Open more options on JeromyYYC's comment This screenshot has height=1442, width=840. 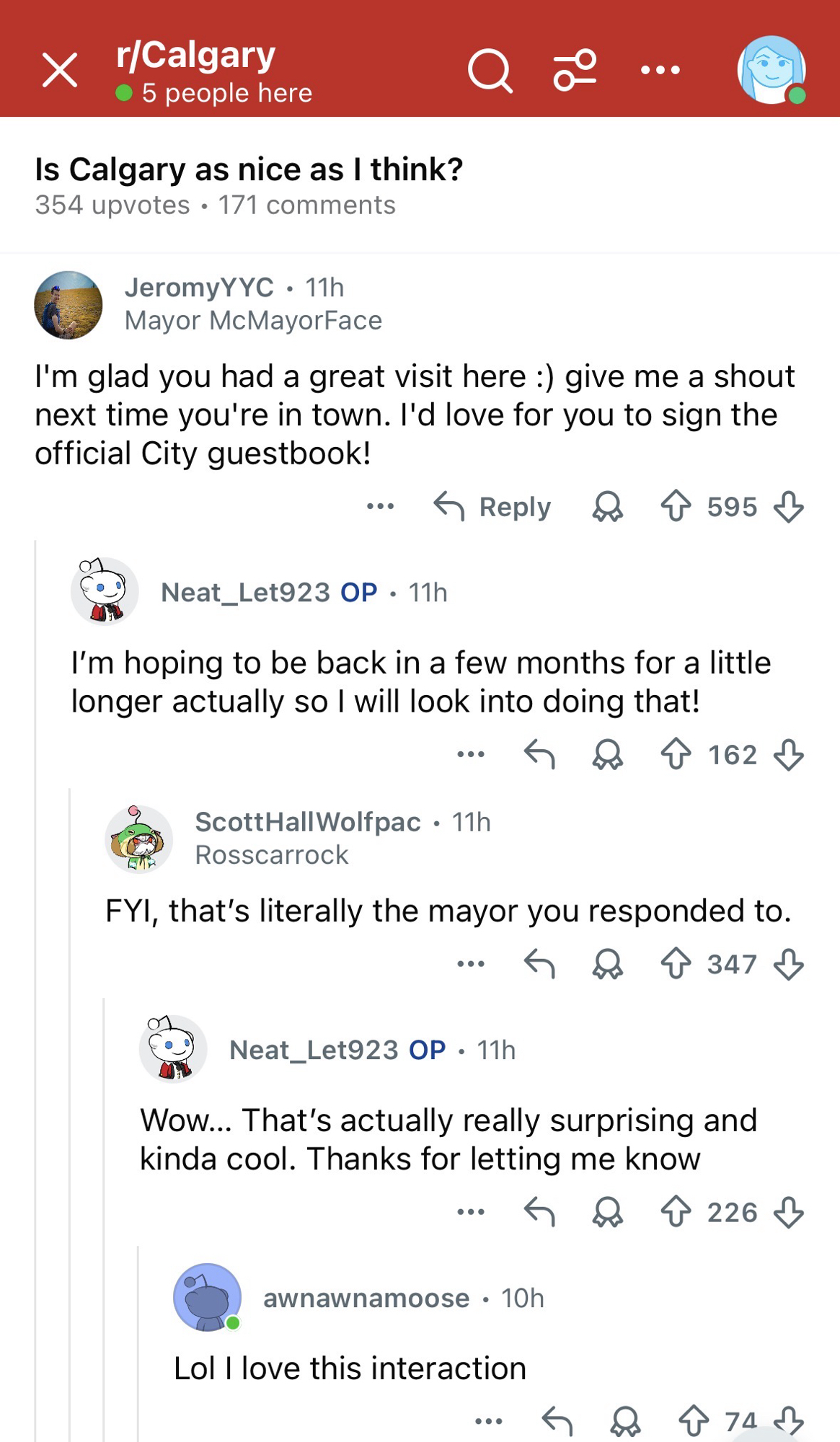(380, 506)
